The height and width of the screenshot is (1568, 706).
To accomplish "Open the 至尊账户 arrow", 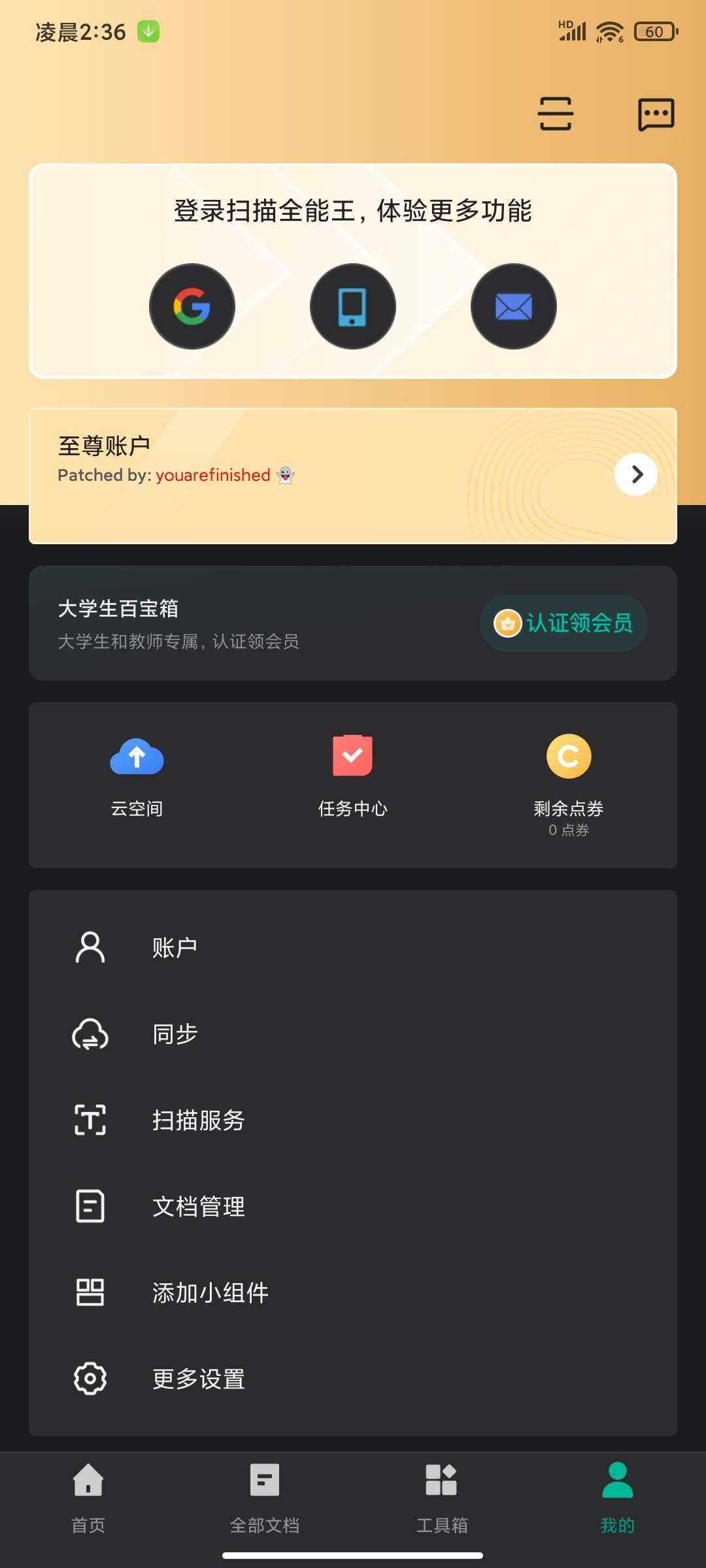I will point(636,474).
